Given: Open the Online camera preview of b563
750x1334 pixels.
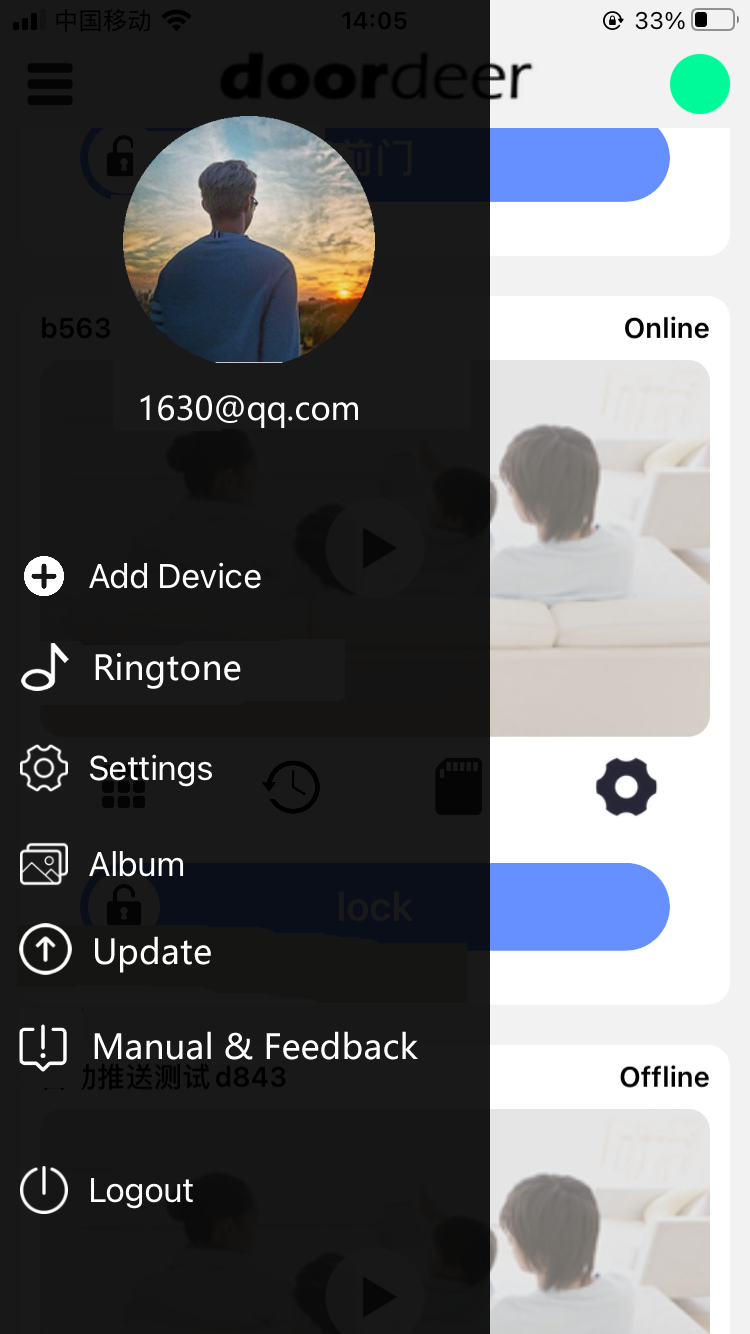Looking at the screenshot, I should click(375, 548).
